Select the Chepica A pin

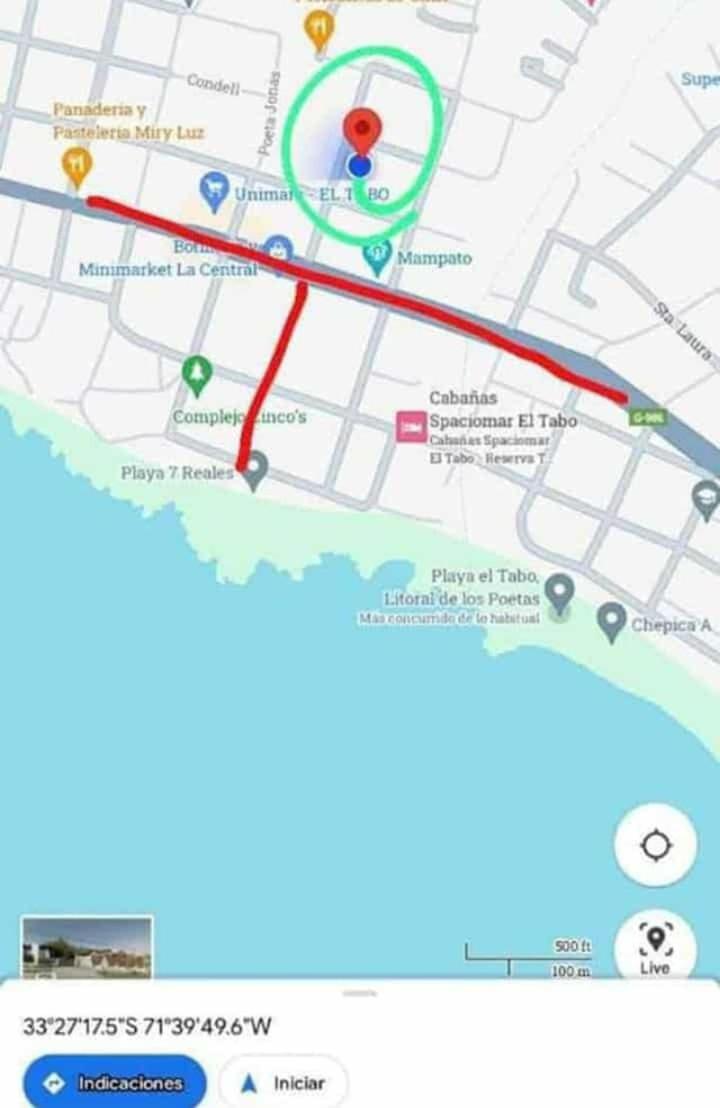click(611, 621)
